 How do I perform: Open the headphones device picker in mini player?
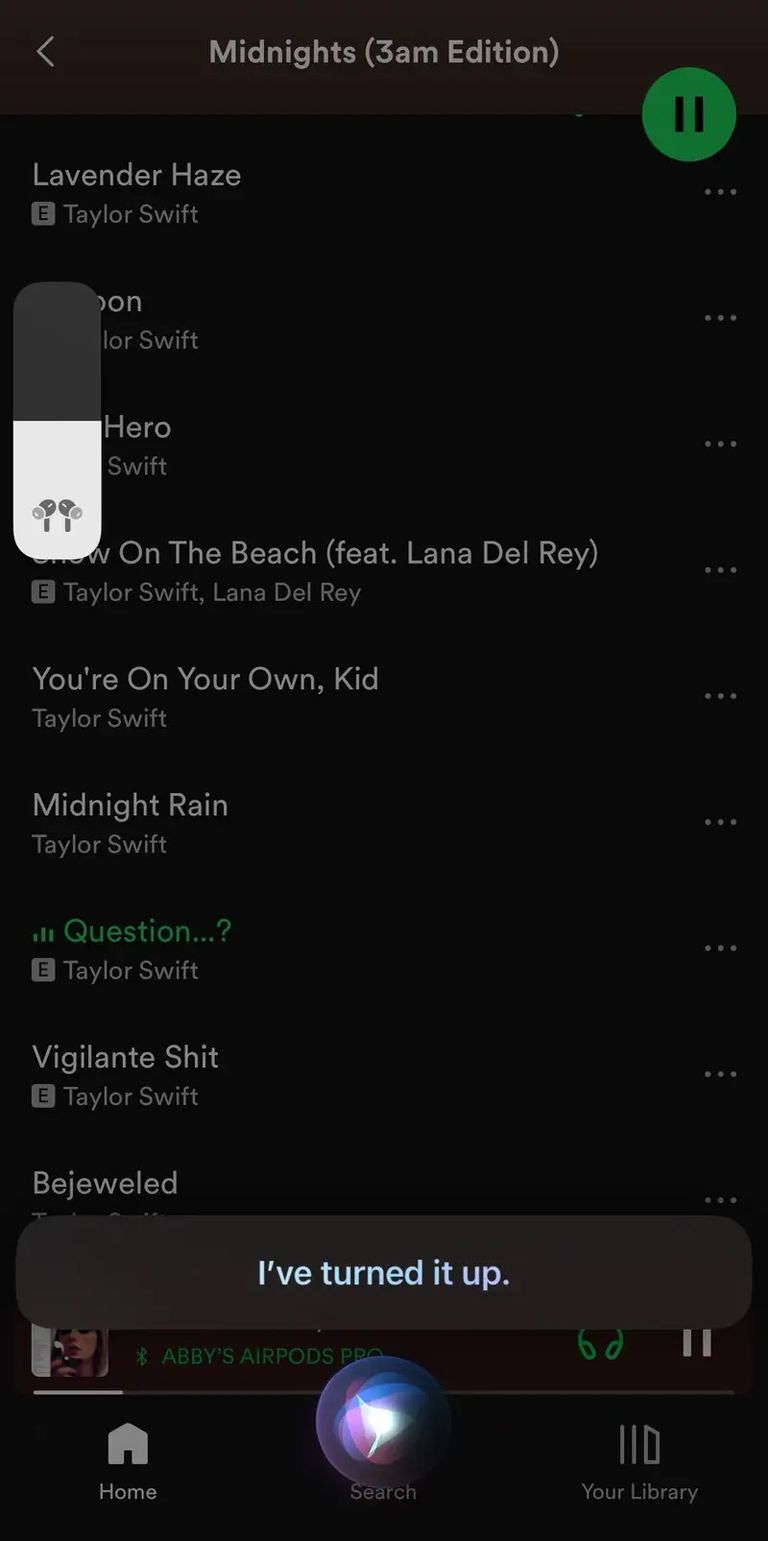tap(600, 1342)
